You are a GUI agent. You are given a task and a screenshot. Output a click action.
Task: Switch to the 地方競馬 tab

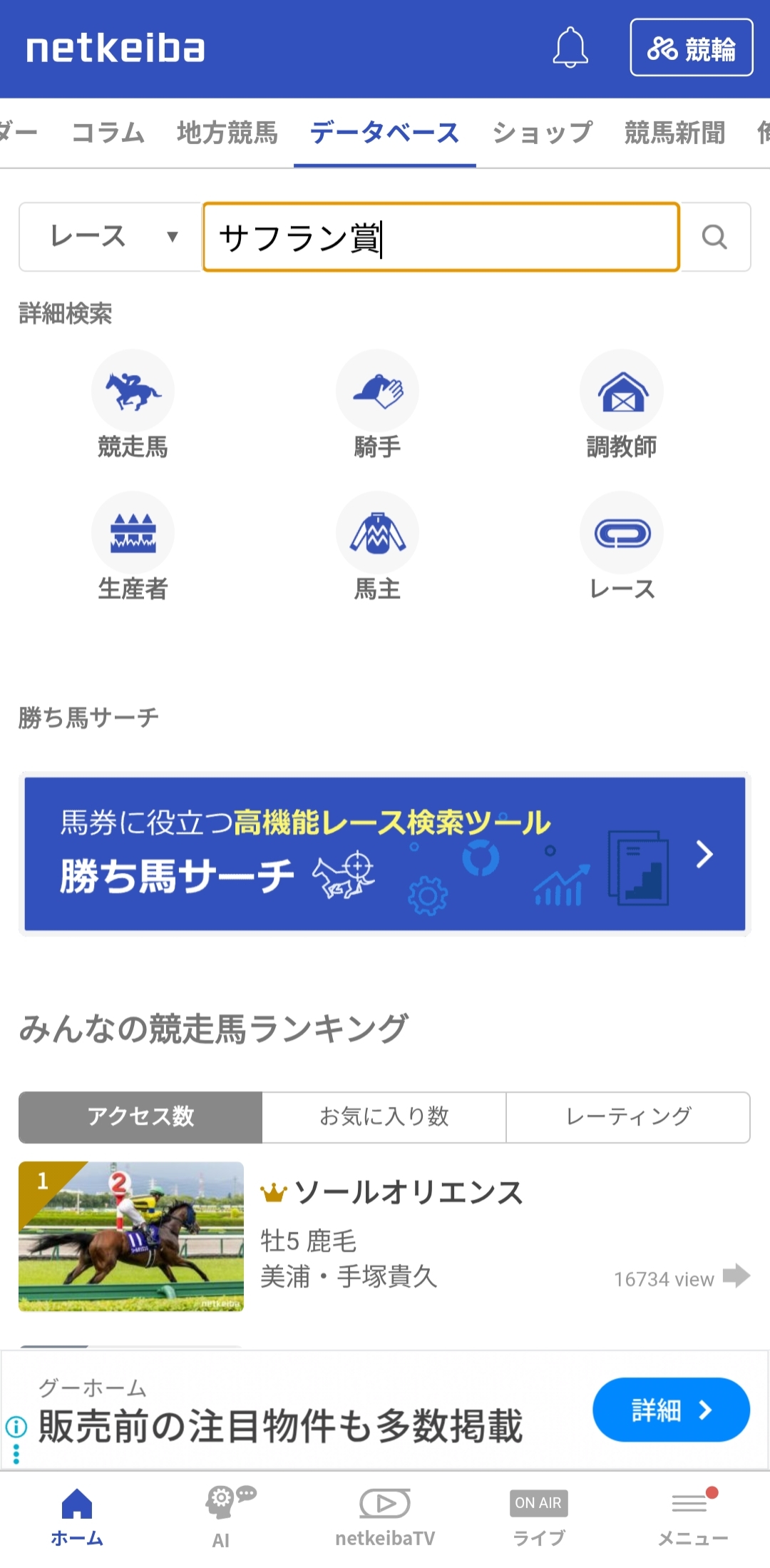[227, 133]
